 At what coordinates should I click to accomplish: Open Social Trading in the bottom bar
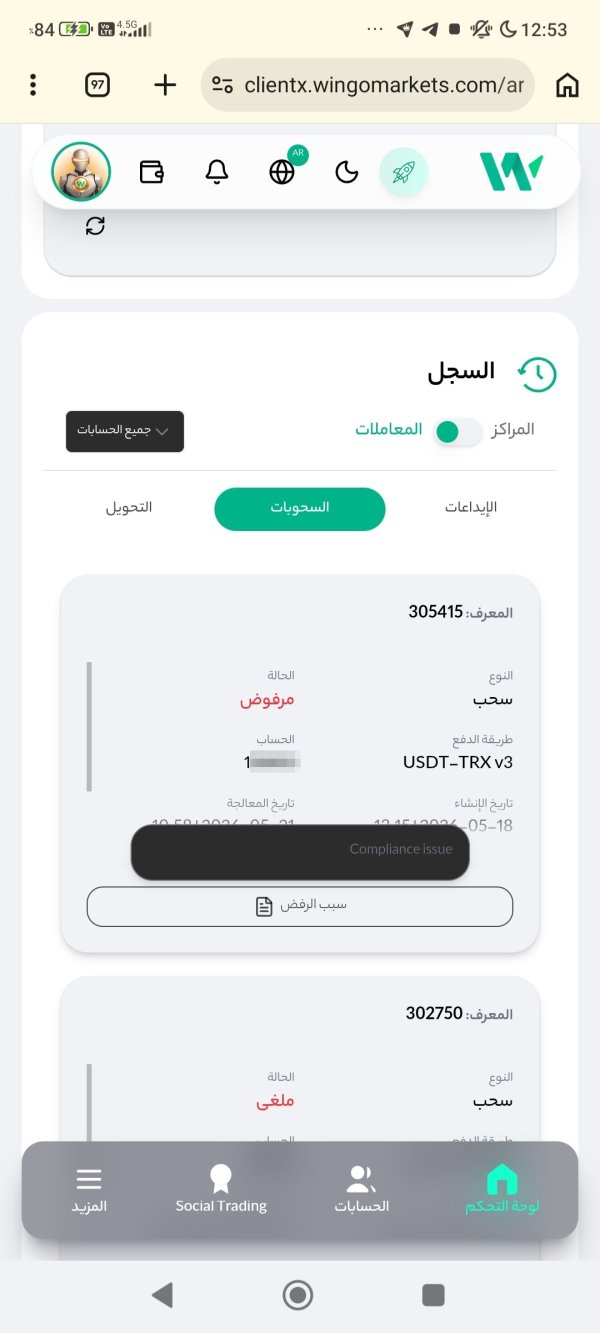coord(221,1190)
